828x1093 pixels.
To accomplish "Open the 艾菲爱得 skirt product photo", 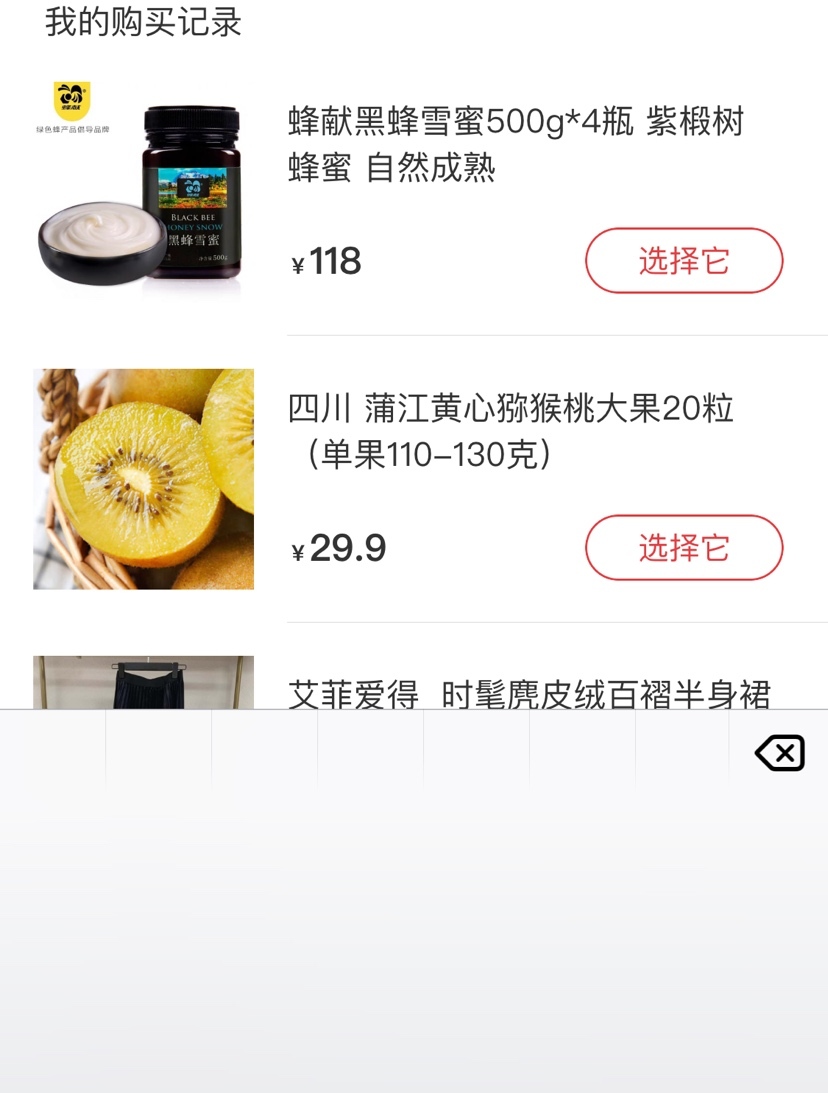I will (x=143, y=682).
